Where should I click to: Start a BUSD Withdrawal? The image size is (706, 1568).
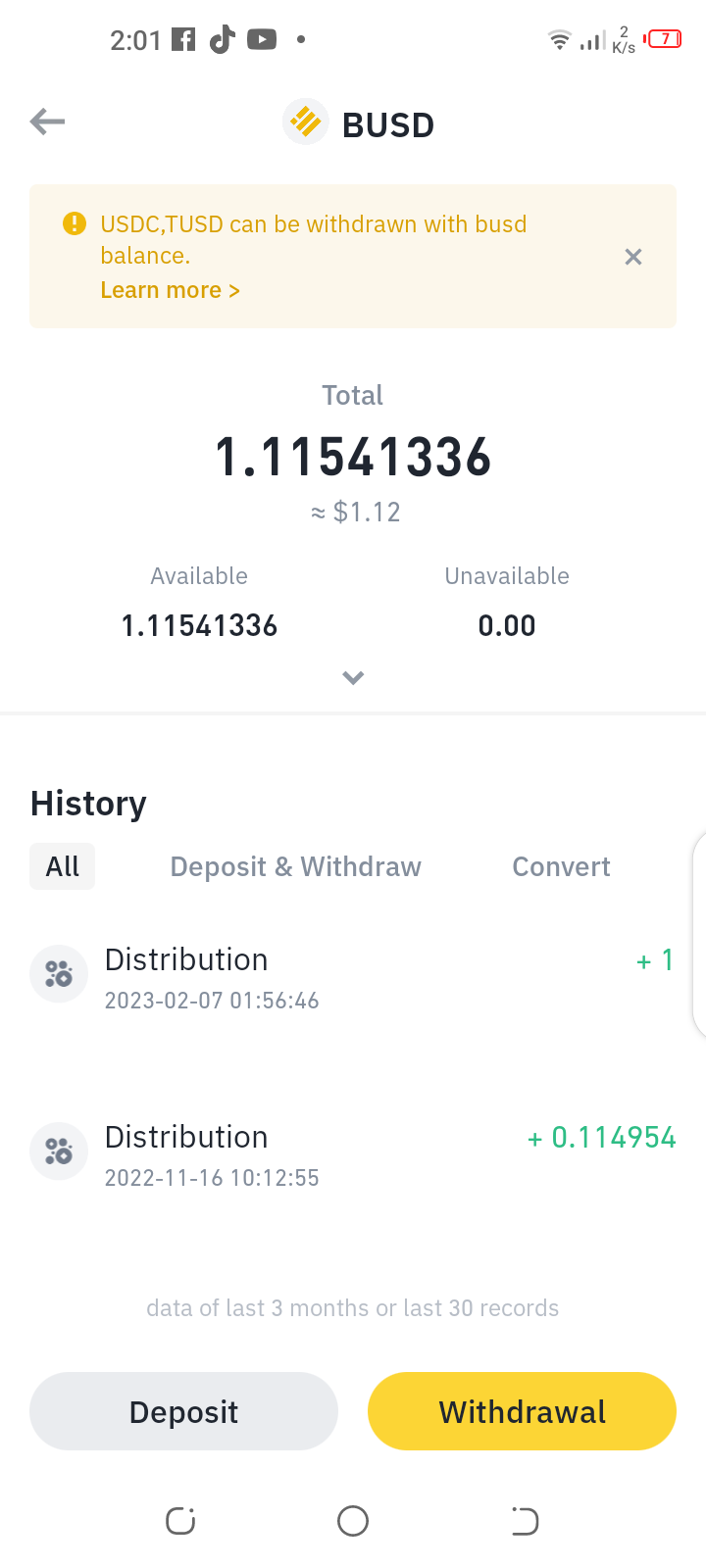tap(522, 1411)
